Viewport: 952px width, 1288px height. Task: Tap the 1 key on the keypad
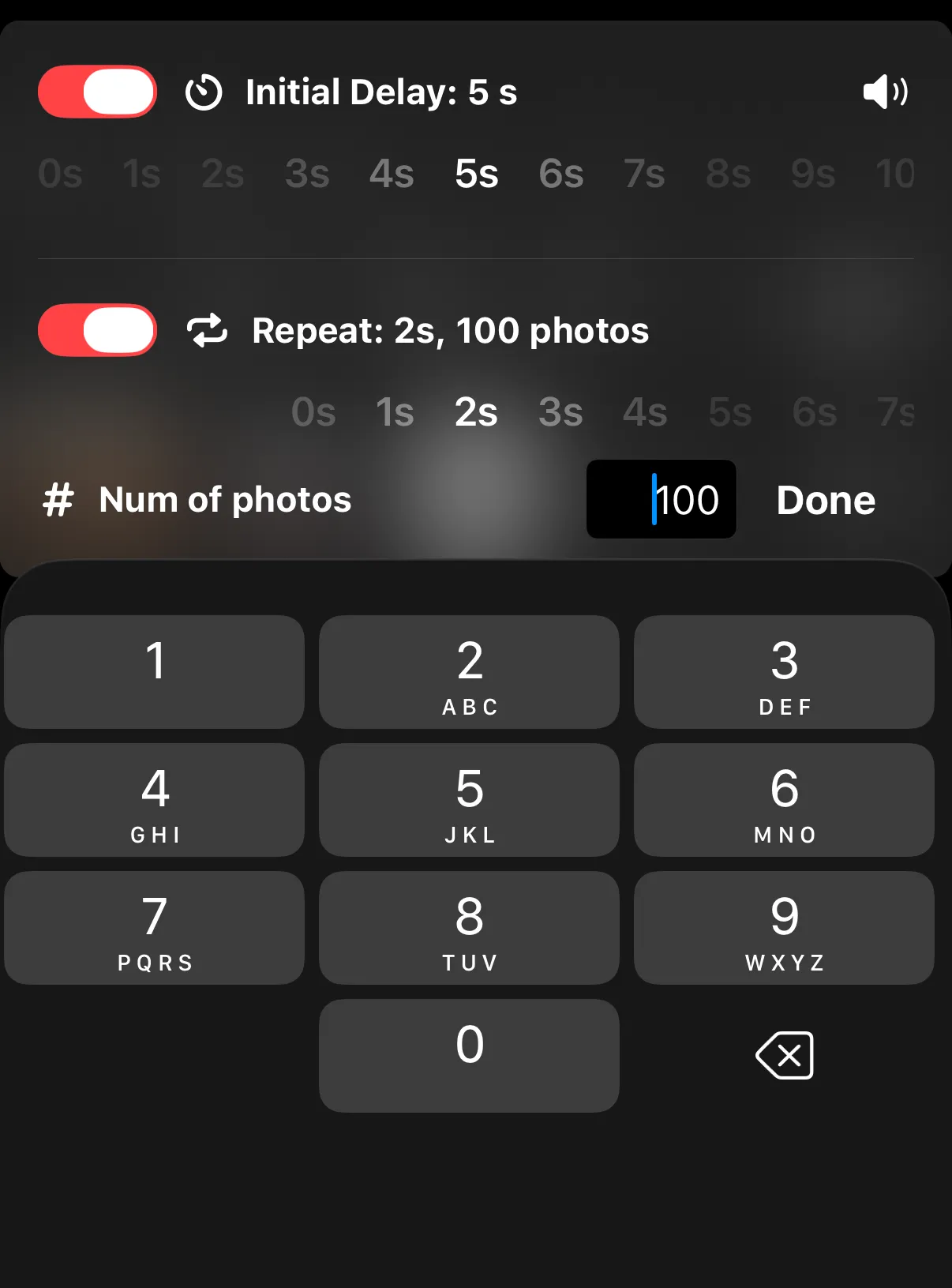[155, 671]
